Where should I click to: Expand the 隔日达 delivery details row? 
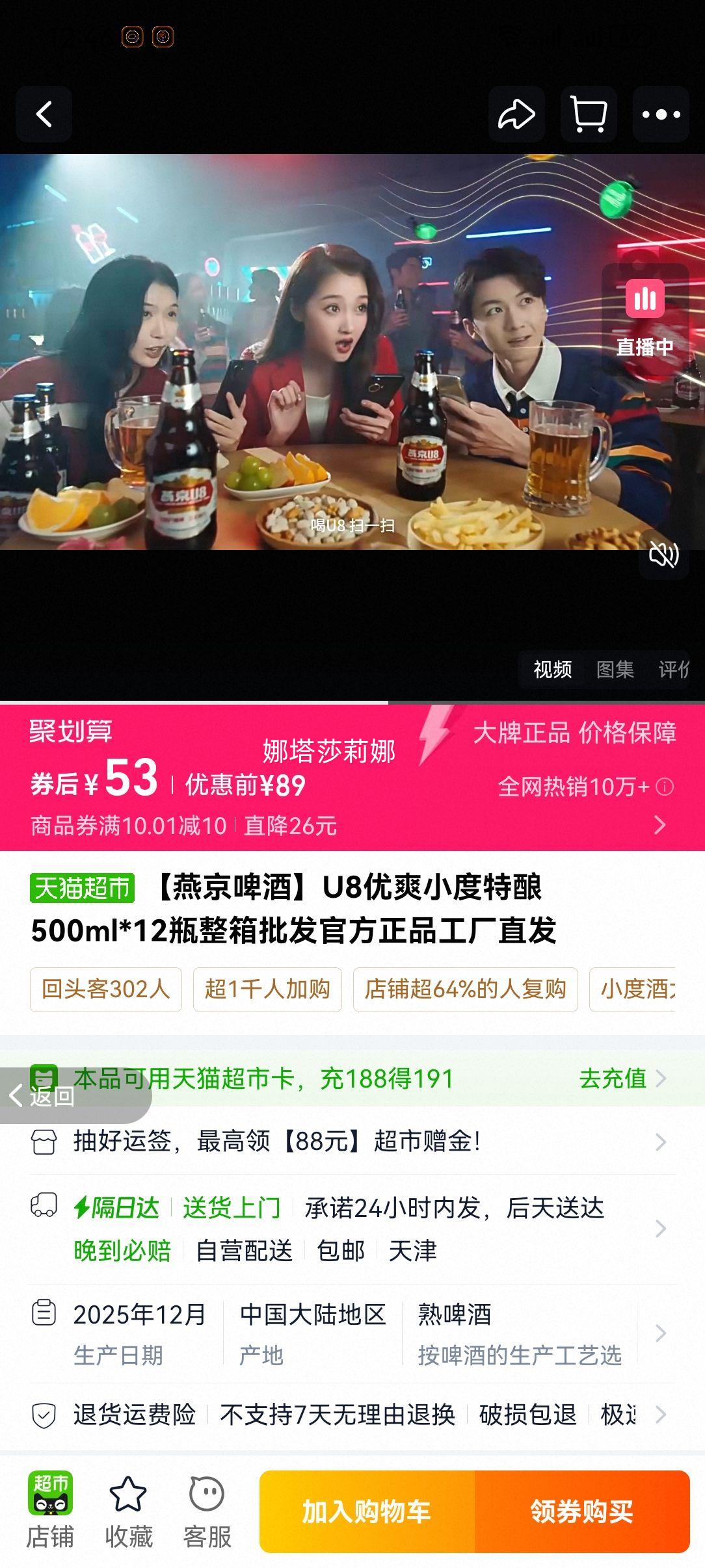pos(662,1229)
